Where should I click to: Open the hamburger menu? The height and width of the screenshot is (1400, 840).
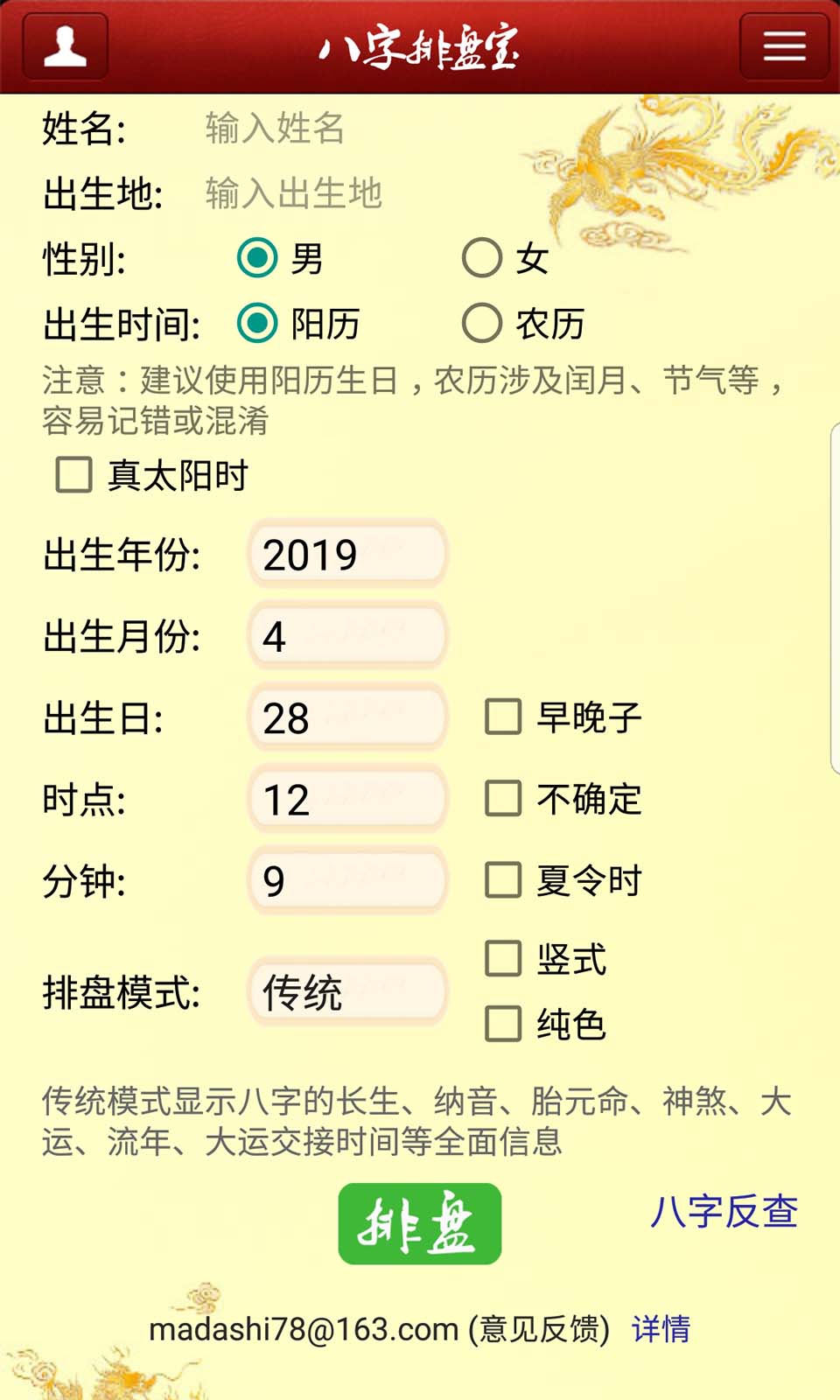point(784,45)
